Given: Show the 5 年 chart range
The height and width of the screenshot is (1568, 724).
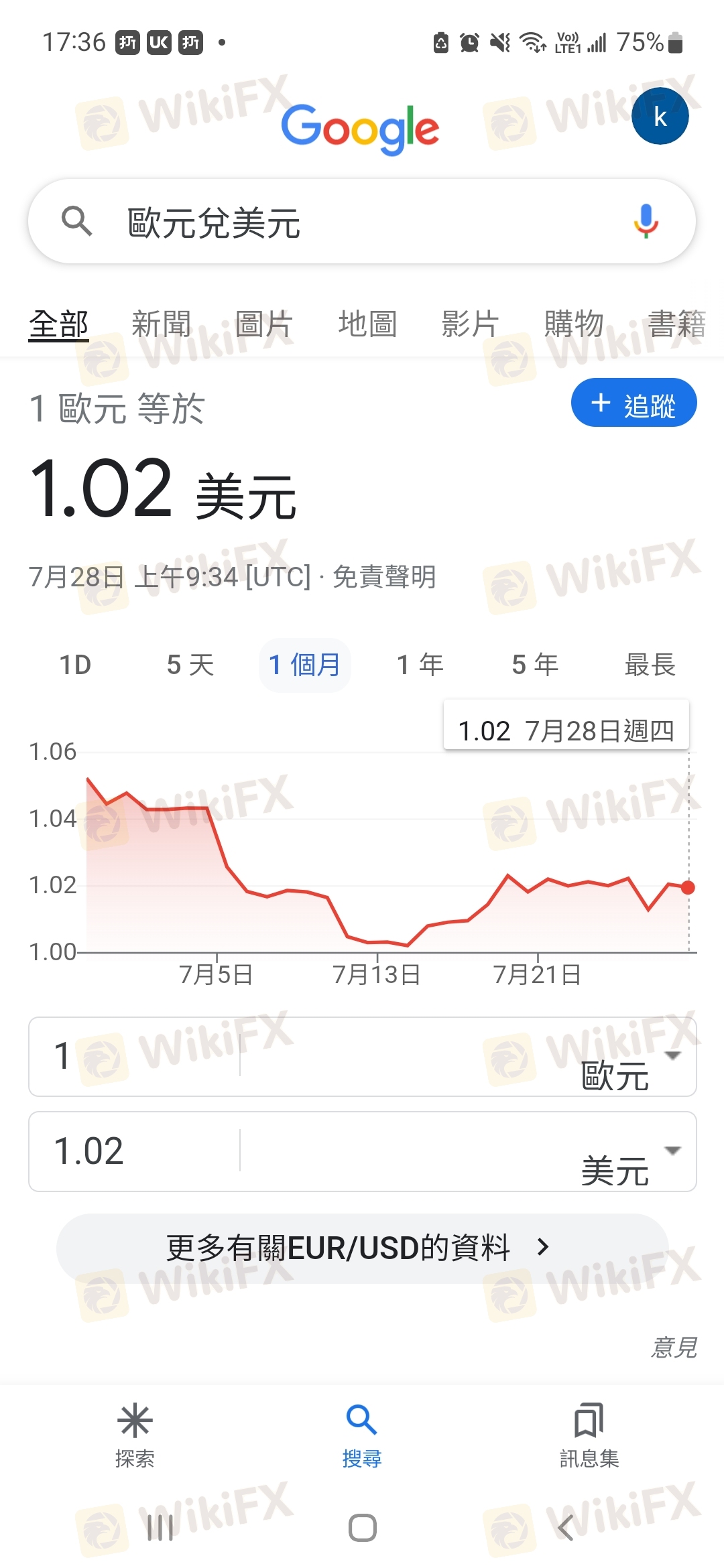Looking at the screenshot, I should point(535,665).
